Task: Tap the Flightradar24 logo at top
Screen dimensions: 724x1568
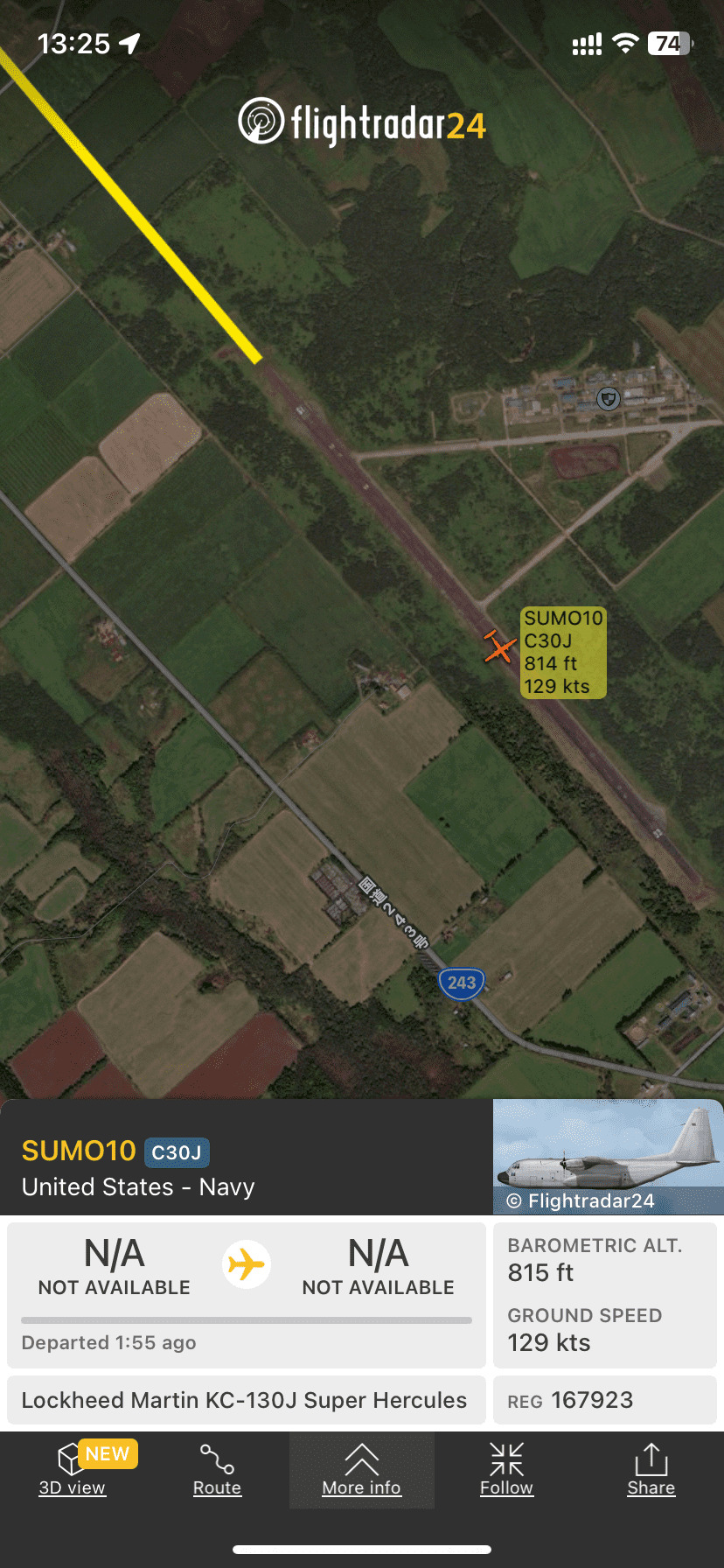Action: coord(362,122)
